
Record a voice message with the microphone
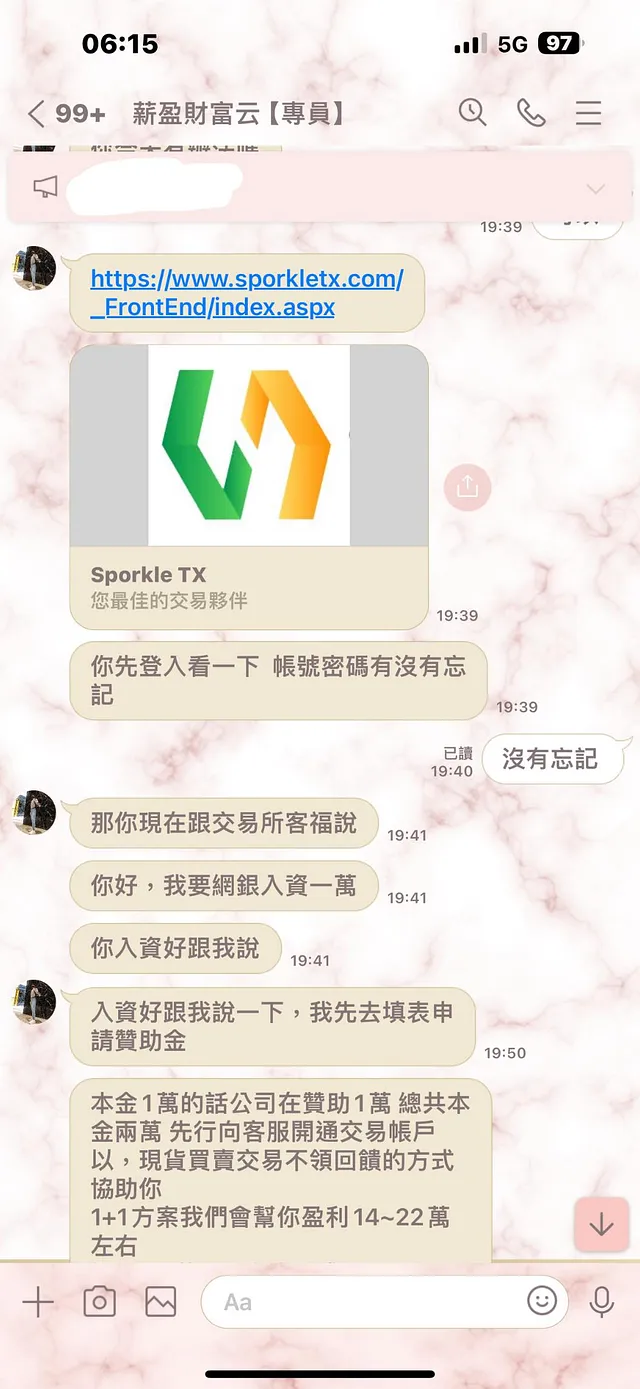point(601,1301)
